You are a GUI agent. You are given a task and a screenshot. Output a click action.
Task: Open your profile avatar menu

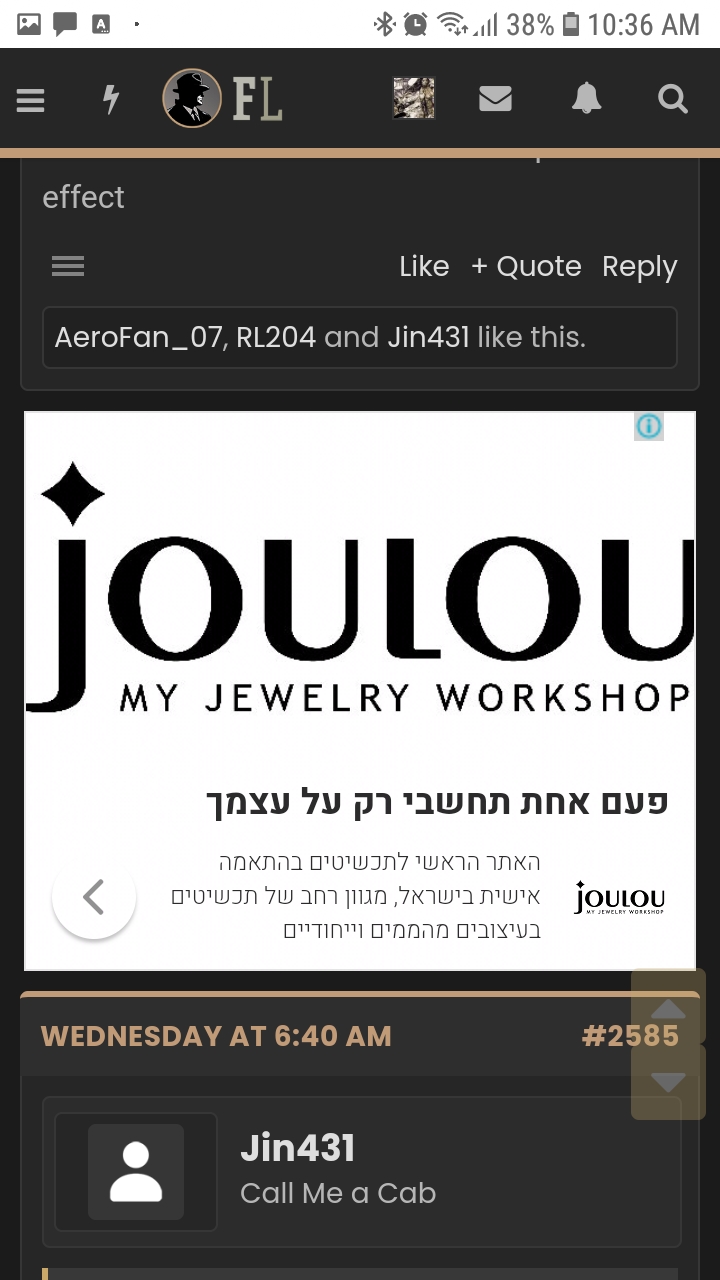tap(414, 98)
